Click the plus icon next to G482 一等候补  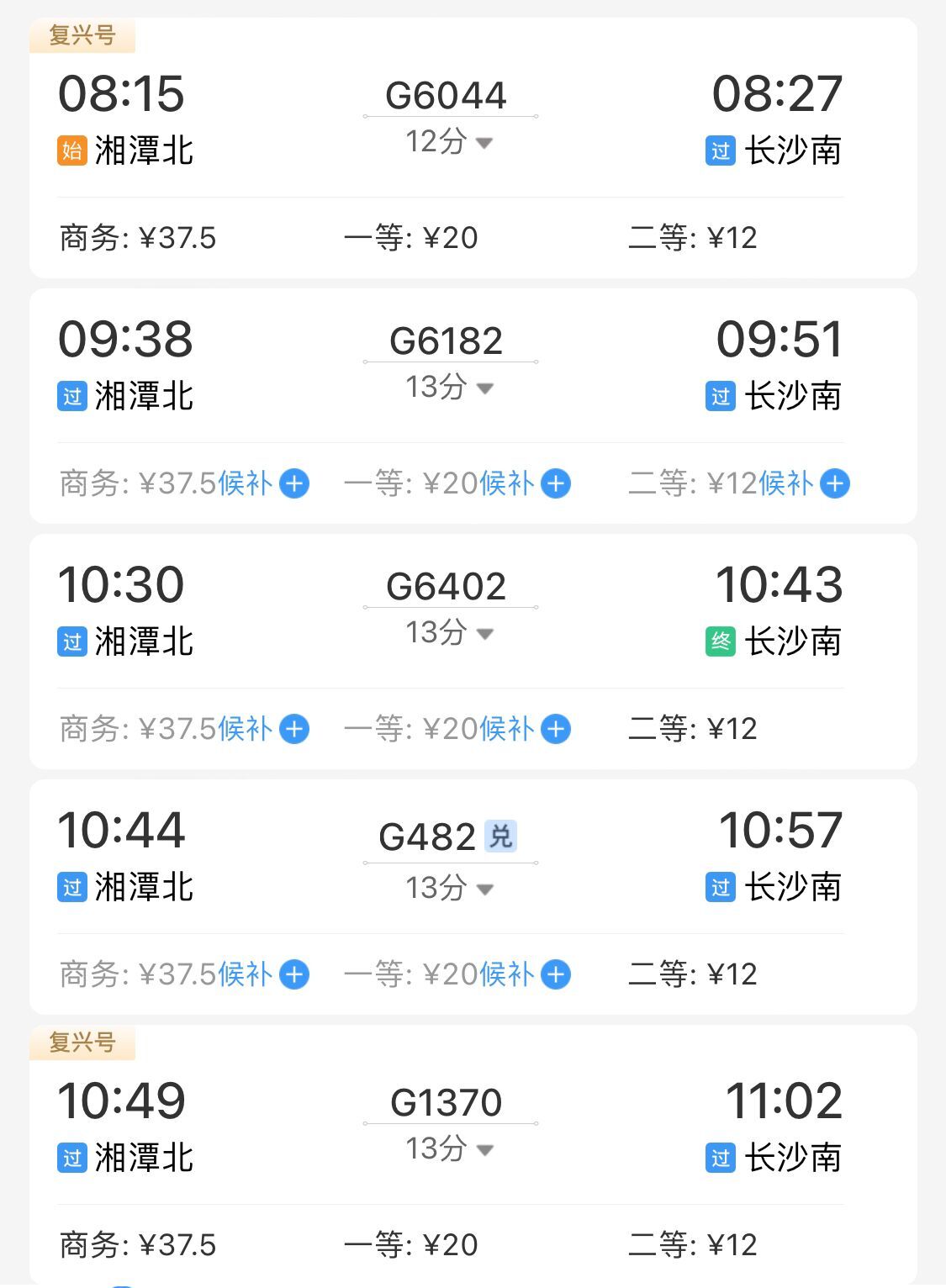pyautogui.click(x=557, y=974)
